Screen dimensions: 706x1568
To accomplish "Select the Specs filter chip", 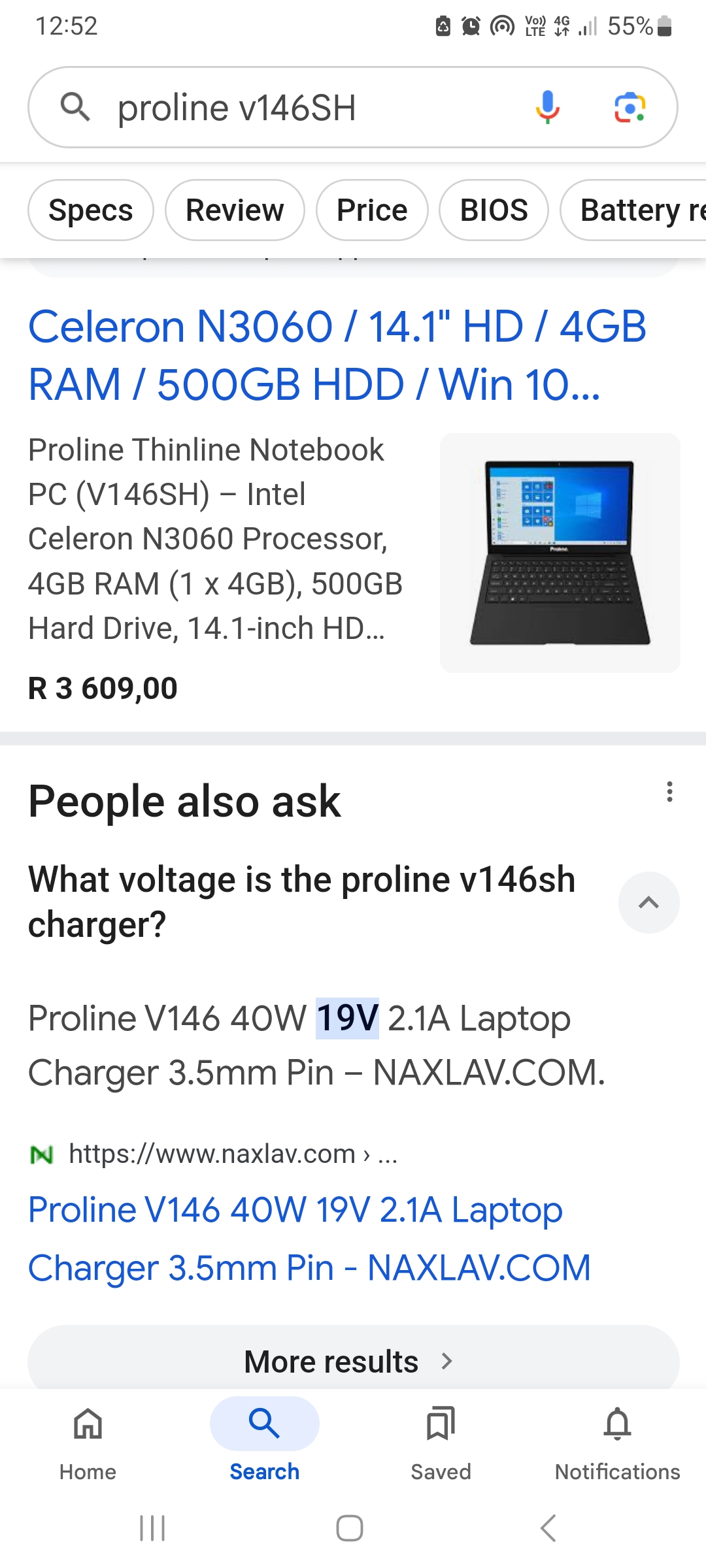I will tap(91, 210).
